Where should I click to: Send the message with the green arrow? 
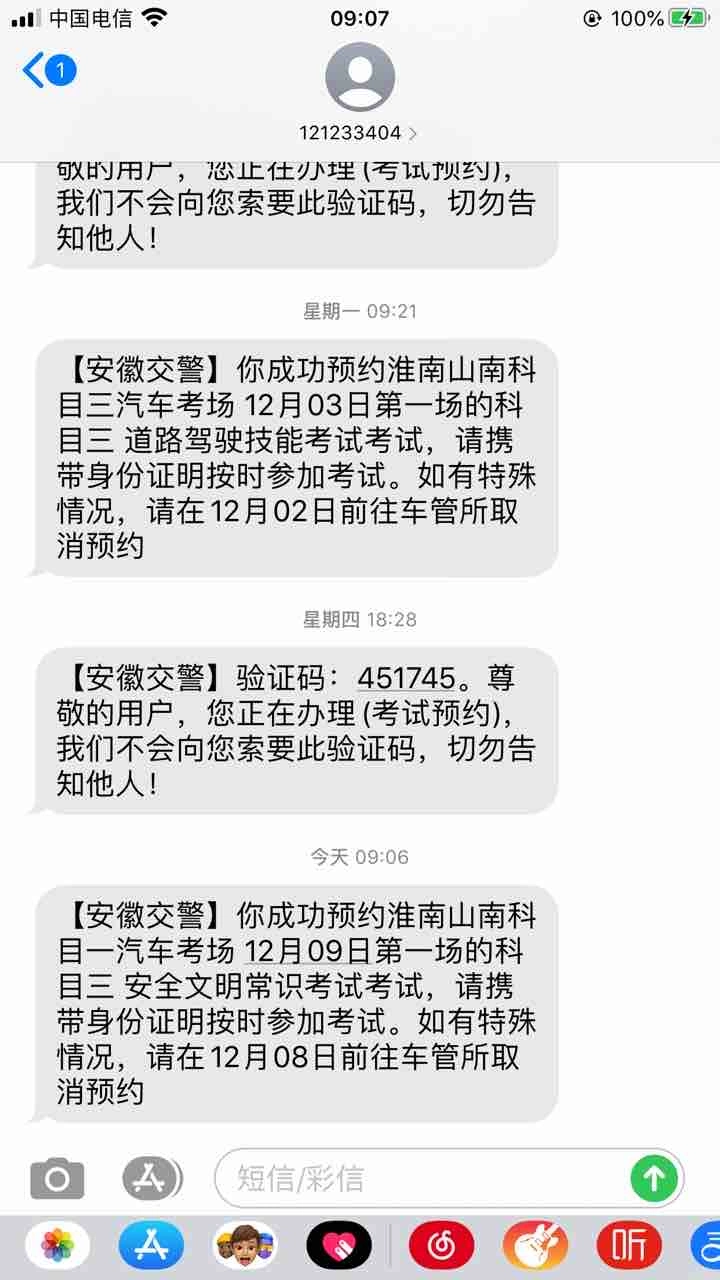654,1179
